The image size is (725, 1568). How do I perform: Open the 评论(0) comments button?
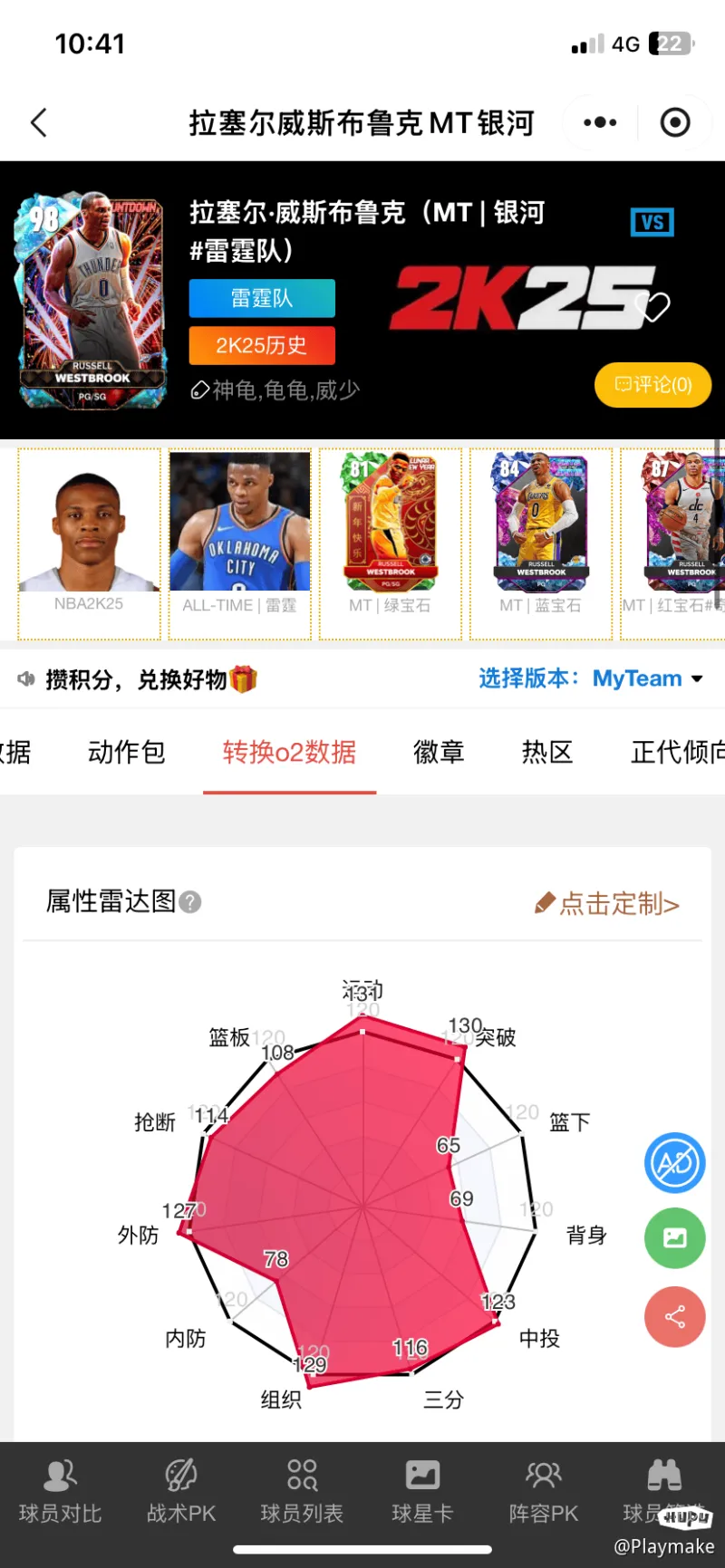[652, 385]
